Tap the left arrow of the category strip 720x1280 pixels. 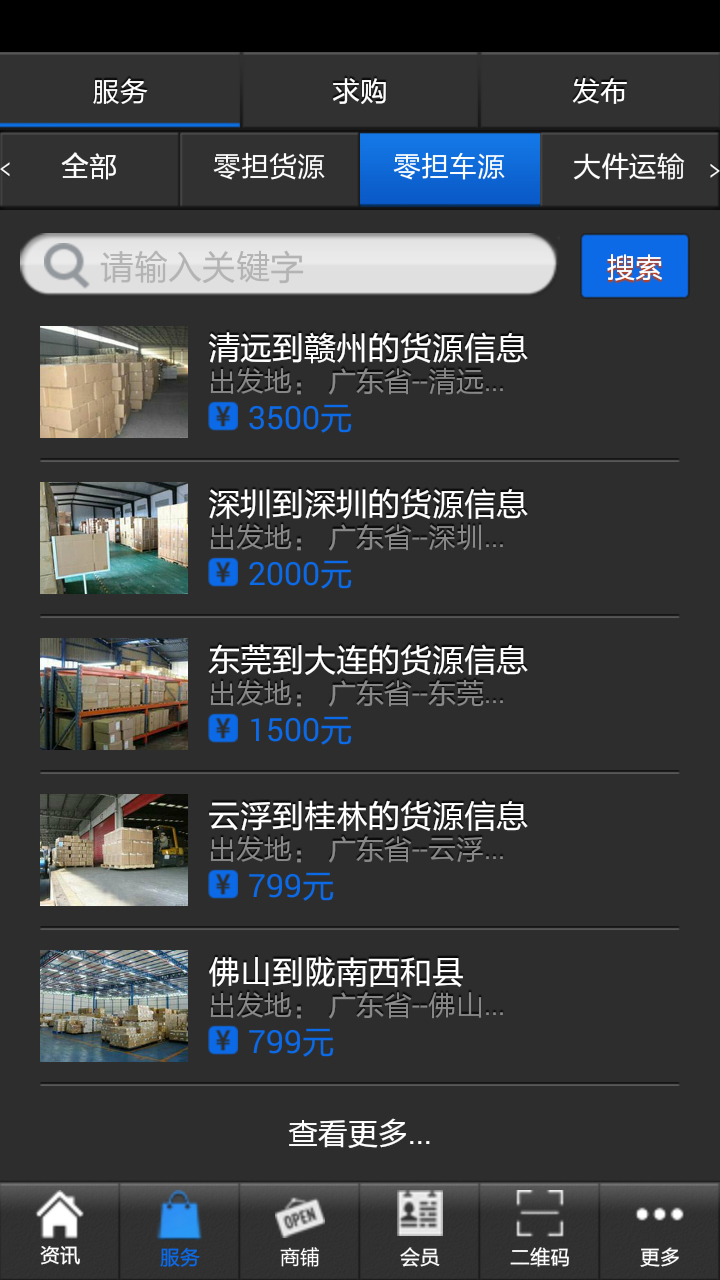coord(7,169)
